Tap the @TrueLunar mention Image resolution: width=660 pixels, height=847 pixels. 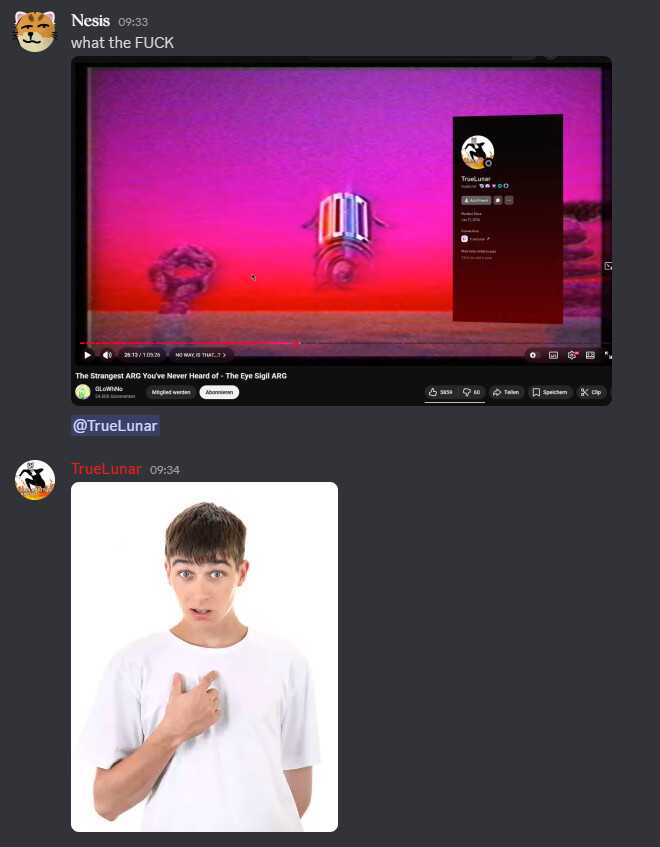[115, 425]
